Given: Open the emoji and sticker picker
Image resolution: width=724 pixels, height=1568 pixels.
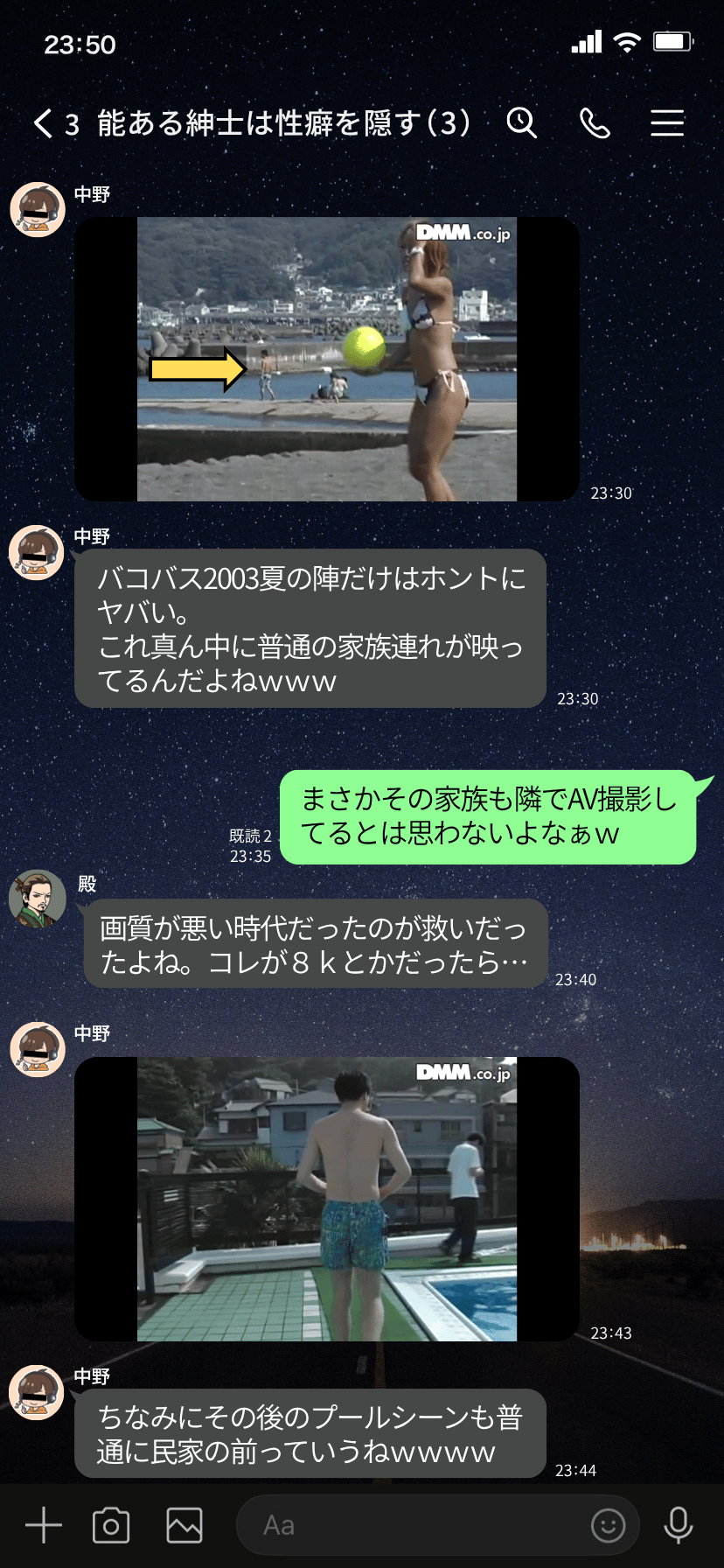Looking at the screenshot, I should point(609,1525).
